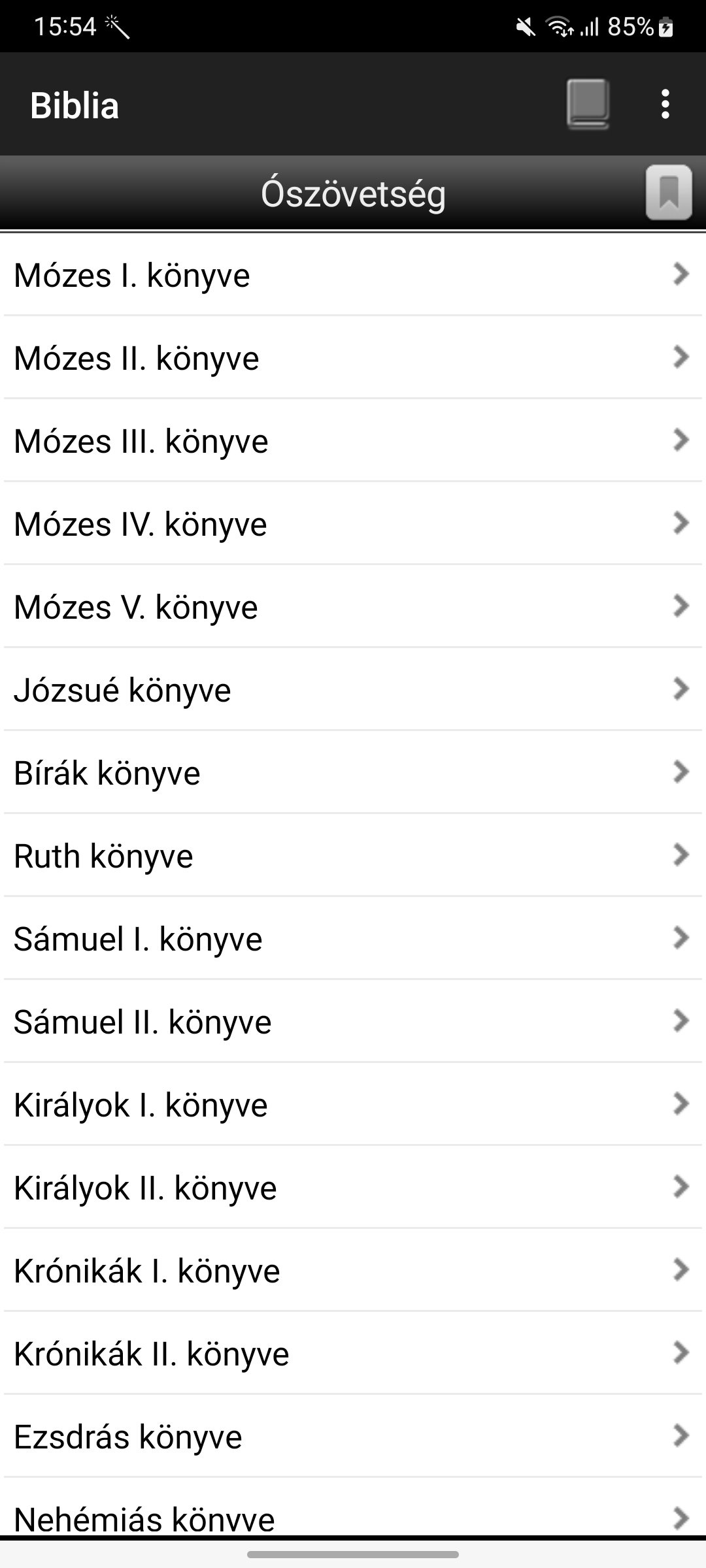This screenshot has width=706, height=1568.
Task: Tap the book icon in the app bar
Action: point(588,104)
